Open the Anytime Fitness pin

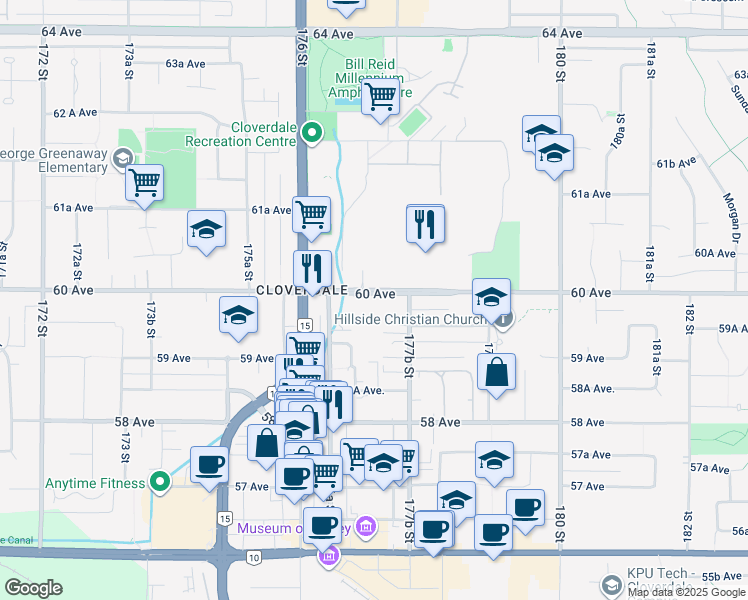coord(160,482)
